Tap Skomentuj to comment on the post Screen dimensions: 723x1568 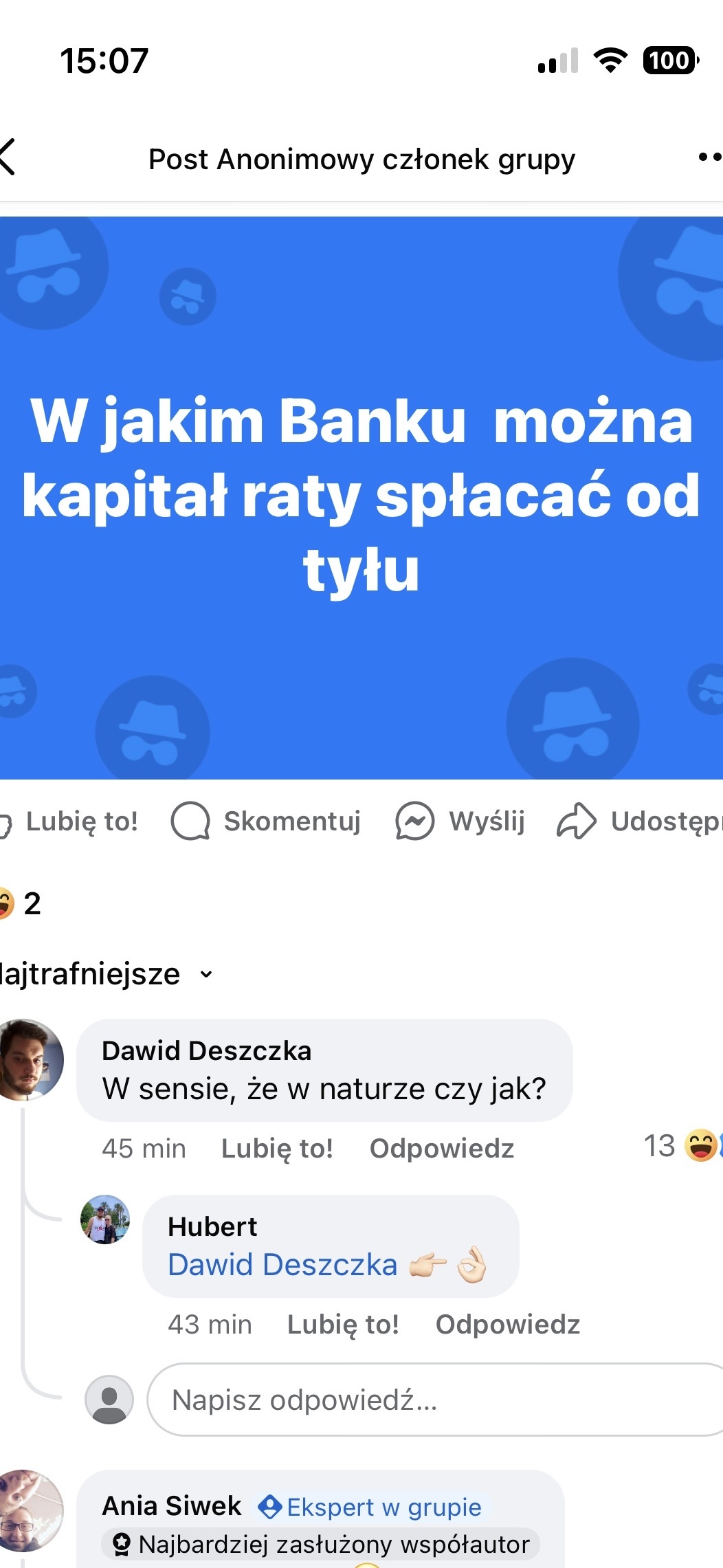click(267, 821)
